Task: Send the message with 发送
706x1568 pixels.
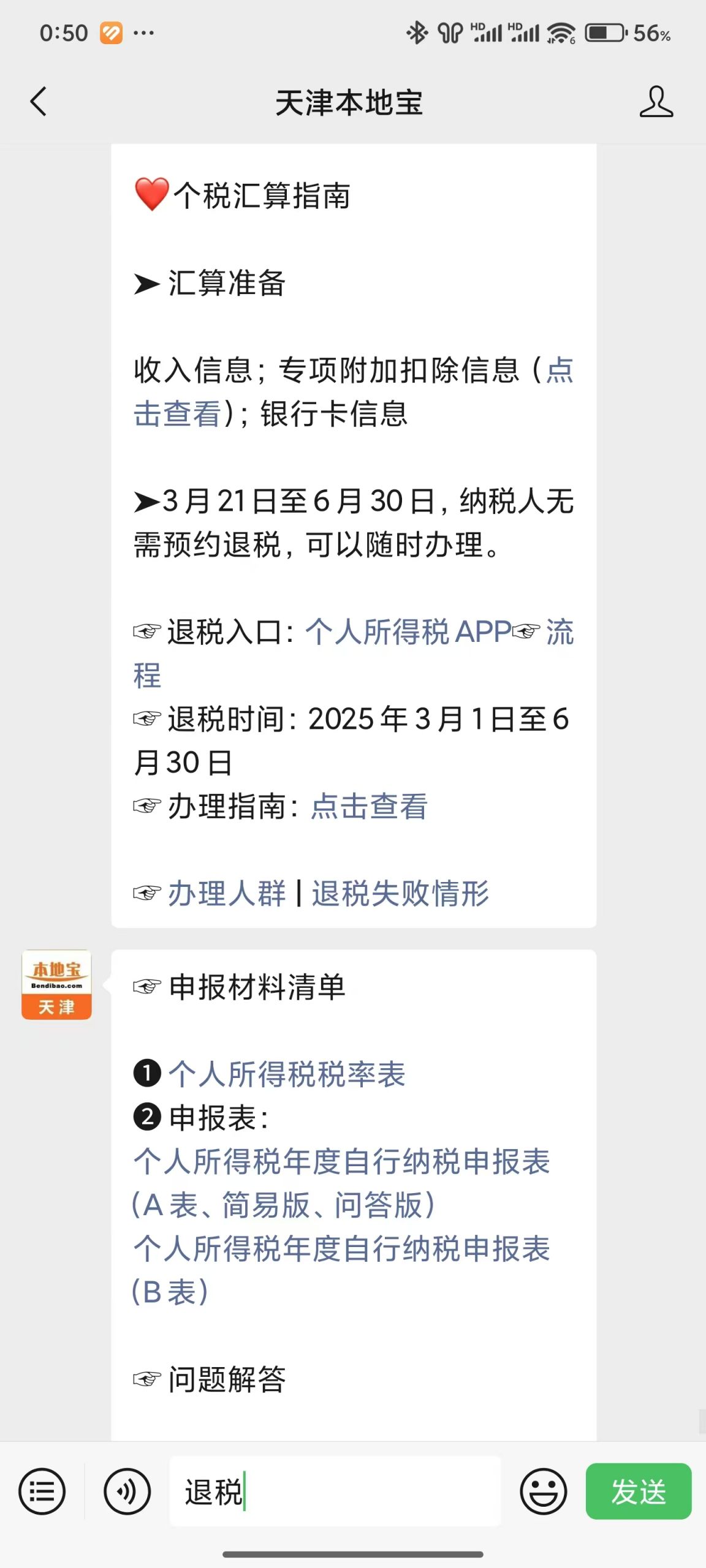Action: tap(639, 1491)
